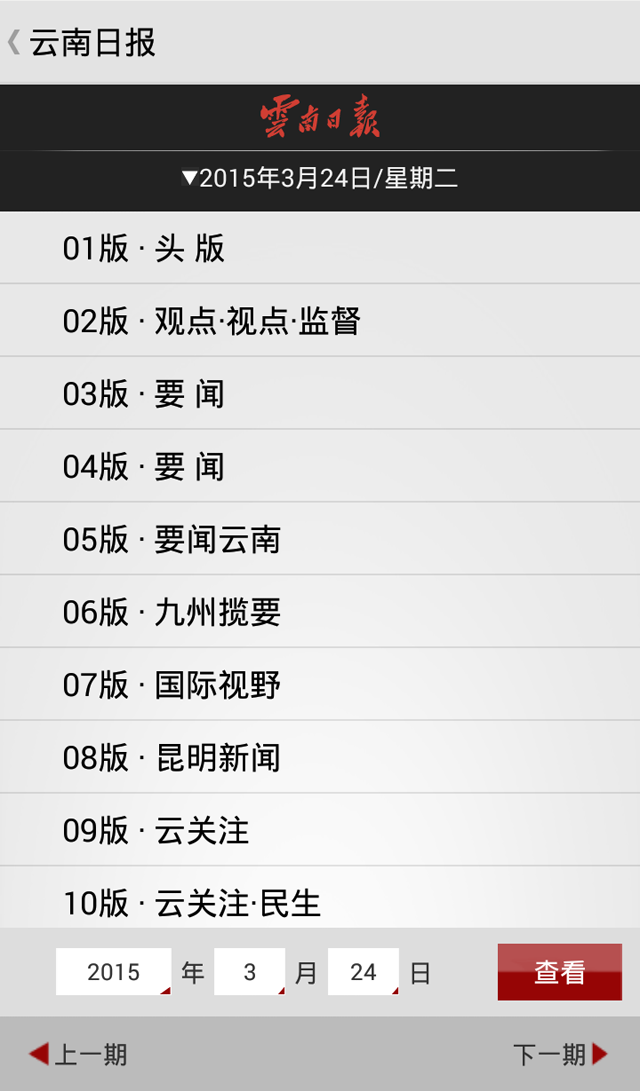Open 02版 · 观点·视点·监督

click(x=320, y=321)
